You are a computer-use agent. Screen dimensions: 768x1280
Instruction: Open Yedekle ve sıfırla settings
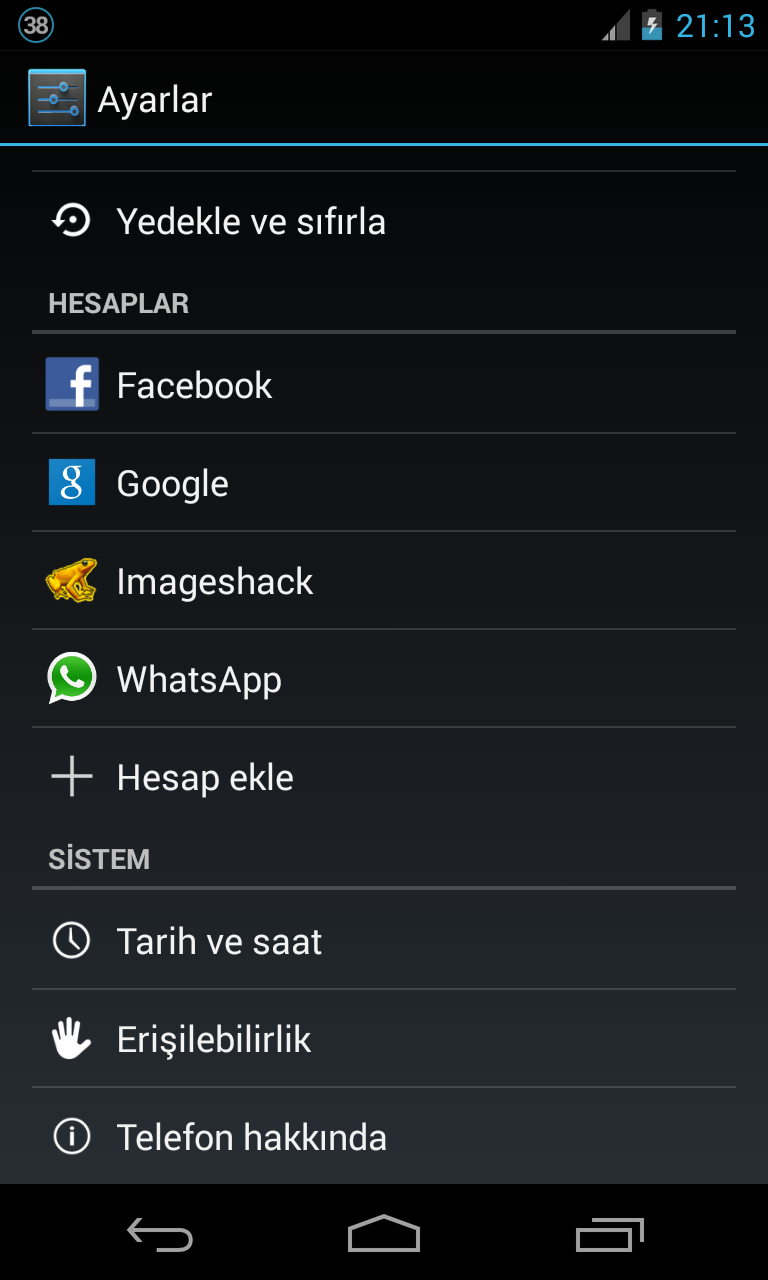click(384, 221)
